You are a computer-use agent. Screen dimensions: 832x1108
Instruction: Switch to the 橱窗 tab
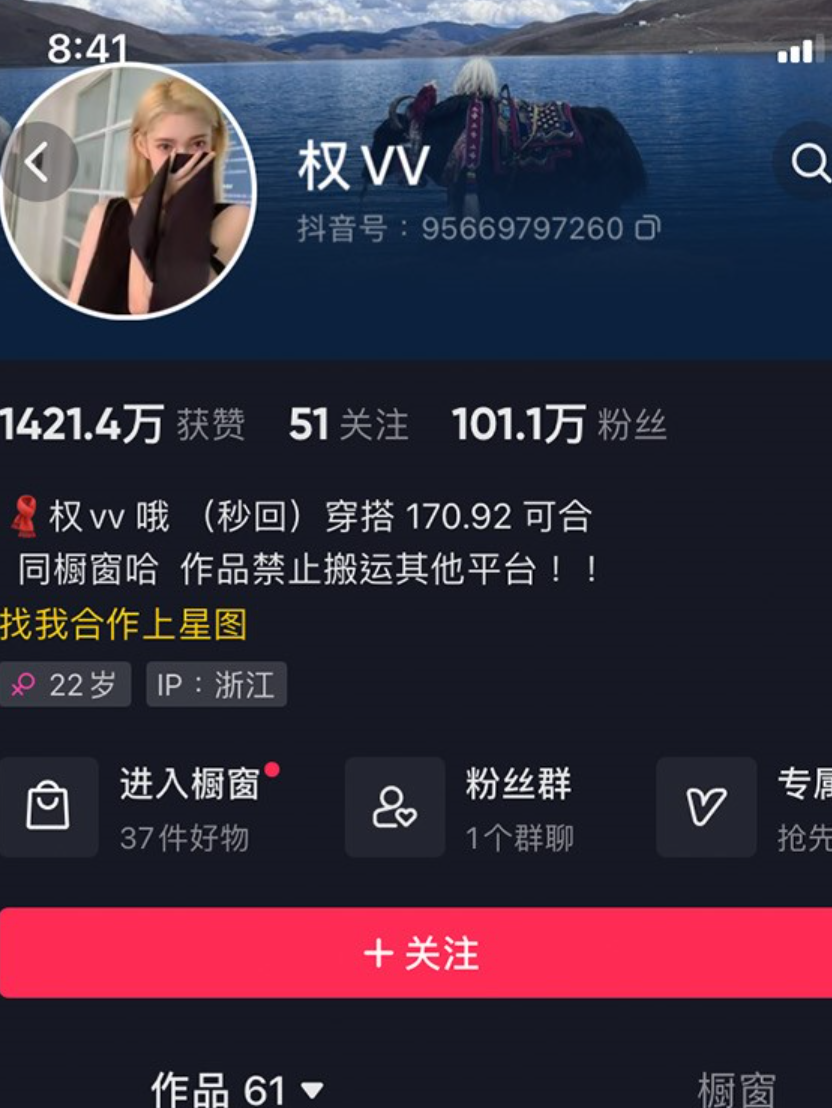tap(735, 1090)
